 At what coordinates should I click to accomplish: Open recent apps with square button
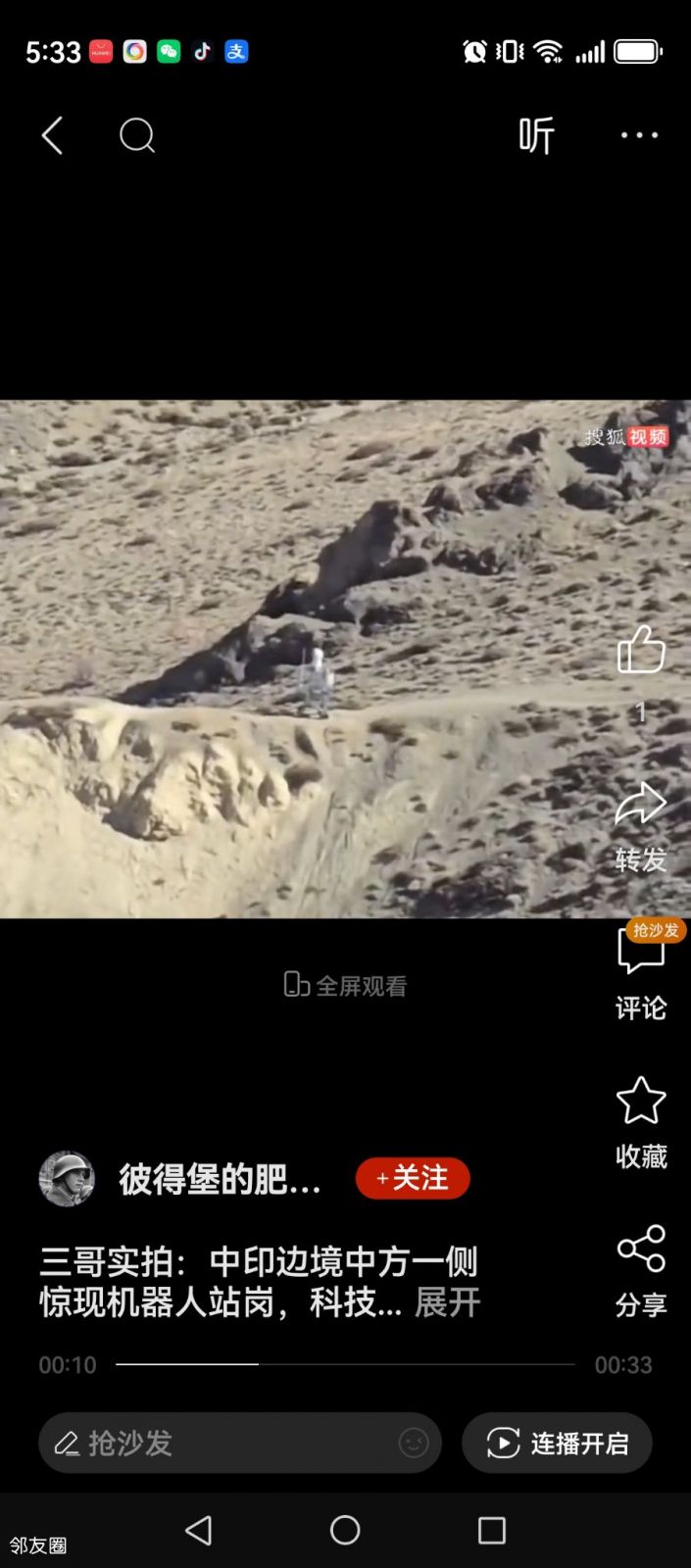tap(491, 1530)
